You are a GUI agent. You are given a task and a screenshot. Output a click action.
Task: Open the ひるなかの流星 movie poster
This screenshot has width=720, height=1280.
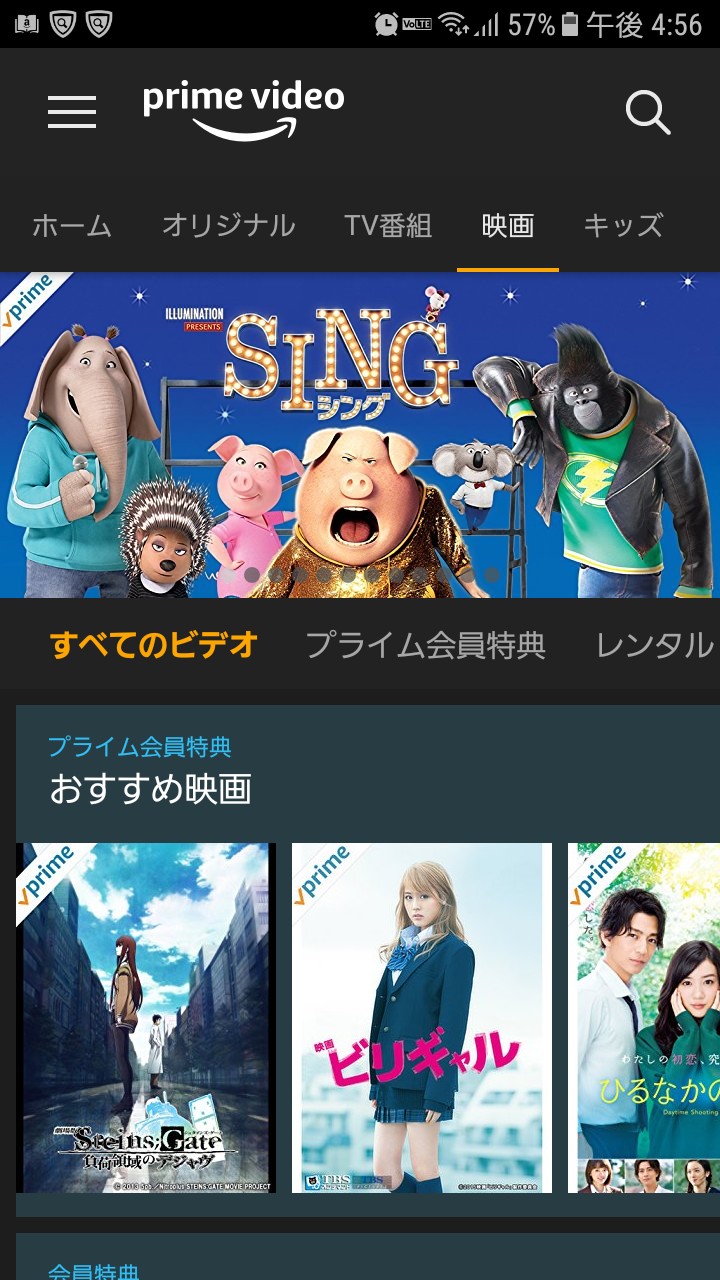[644, 1018]
